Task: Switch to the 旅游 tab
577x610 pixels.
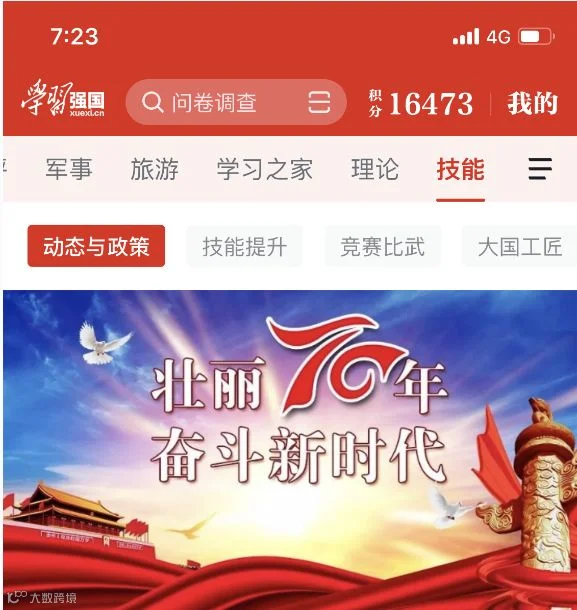Action: click(154, 169)
